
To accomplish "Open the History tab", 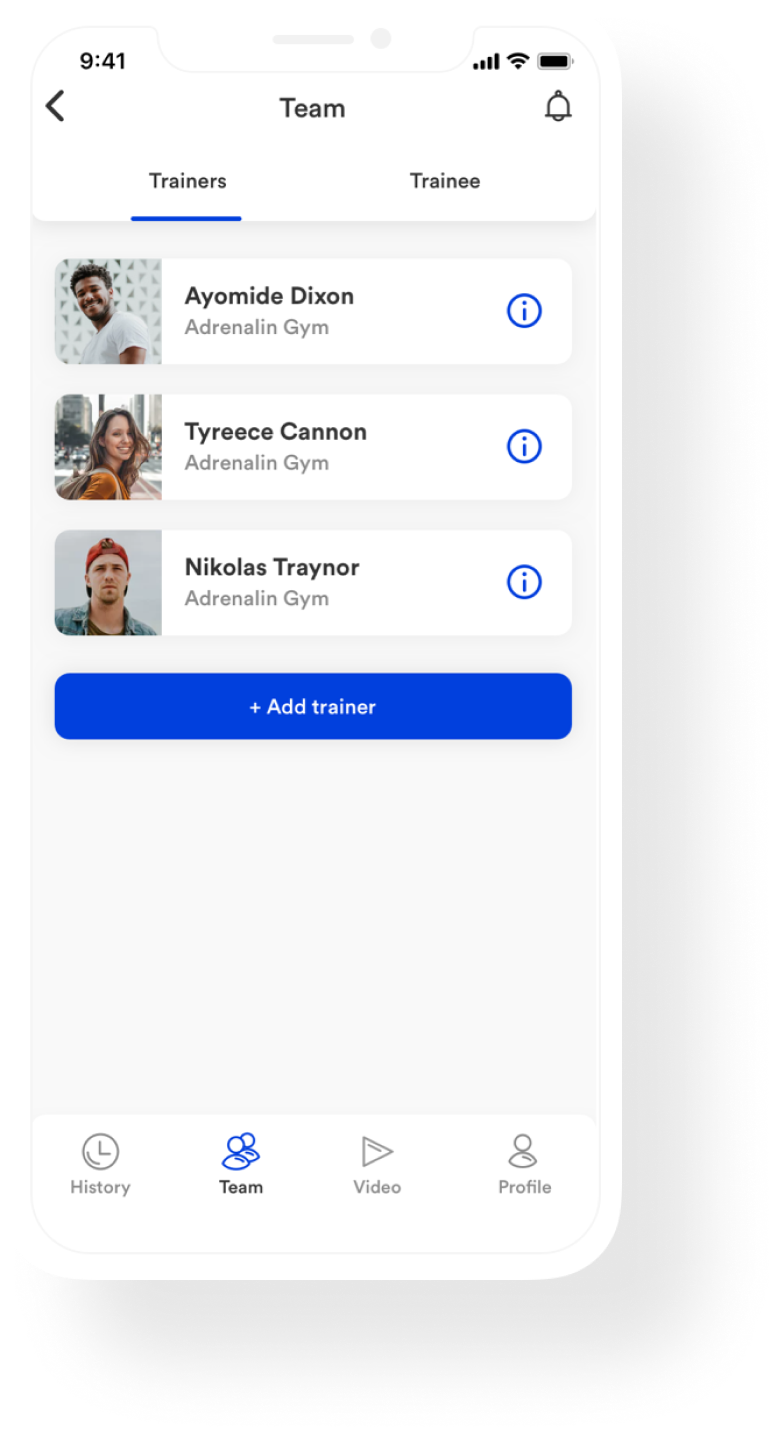I will [100, 1165].
